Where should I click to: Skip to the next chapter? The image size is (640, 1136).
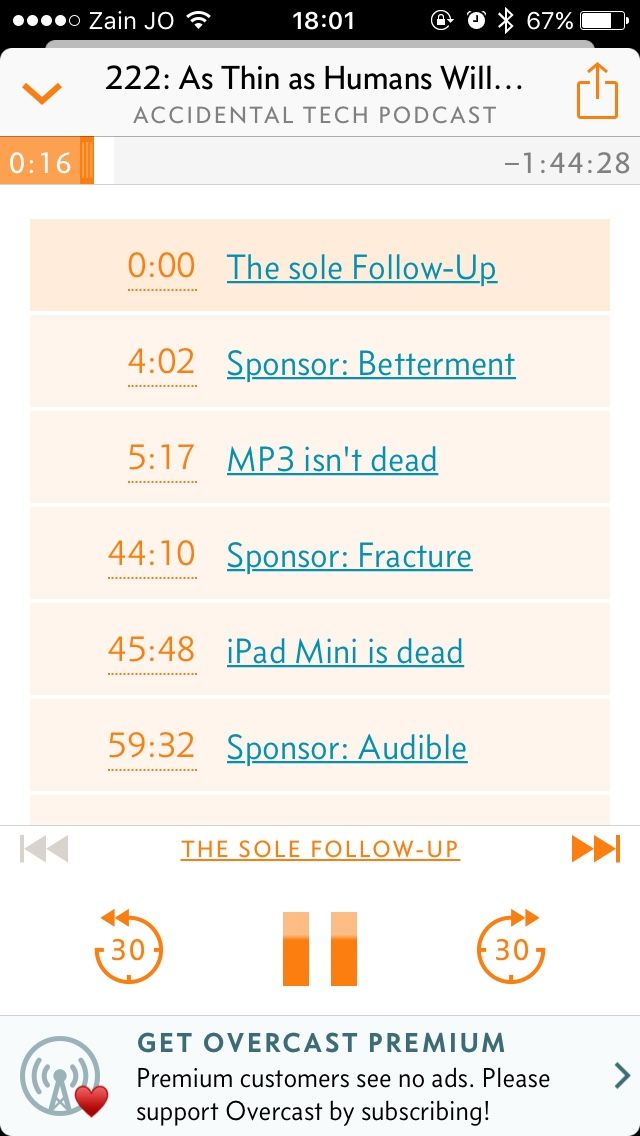[x=596, y=848]
